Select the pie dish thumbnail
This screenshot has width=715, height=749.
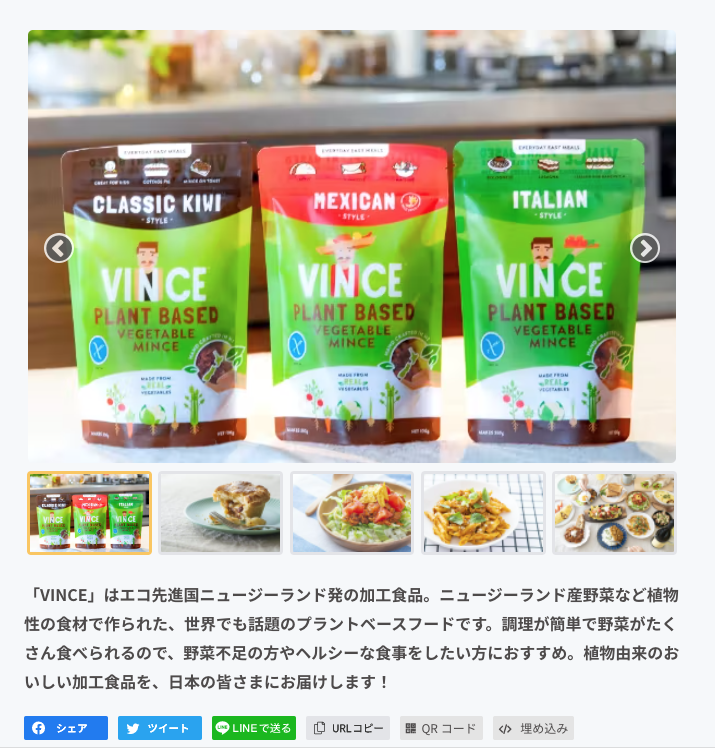point(221,513)
